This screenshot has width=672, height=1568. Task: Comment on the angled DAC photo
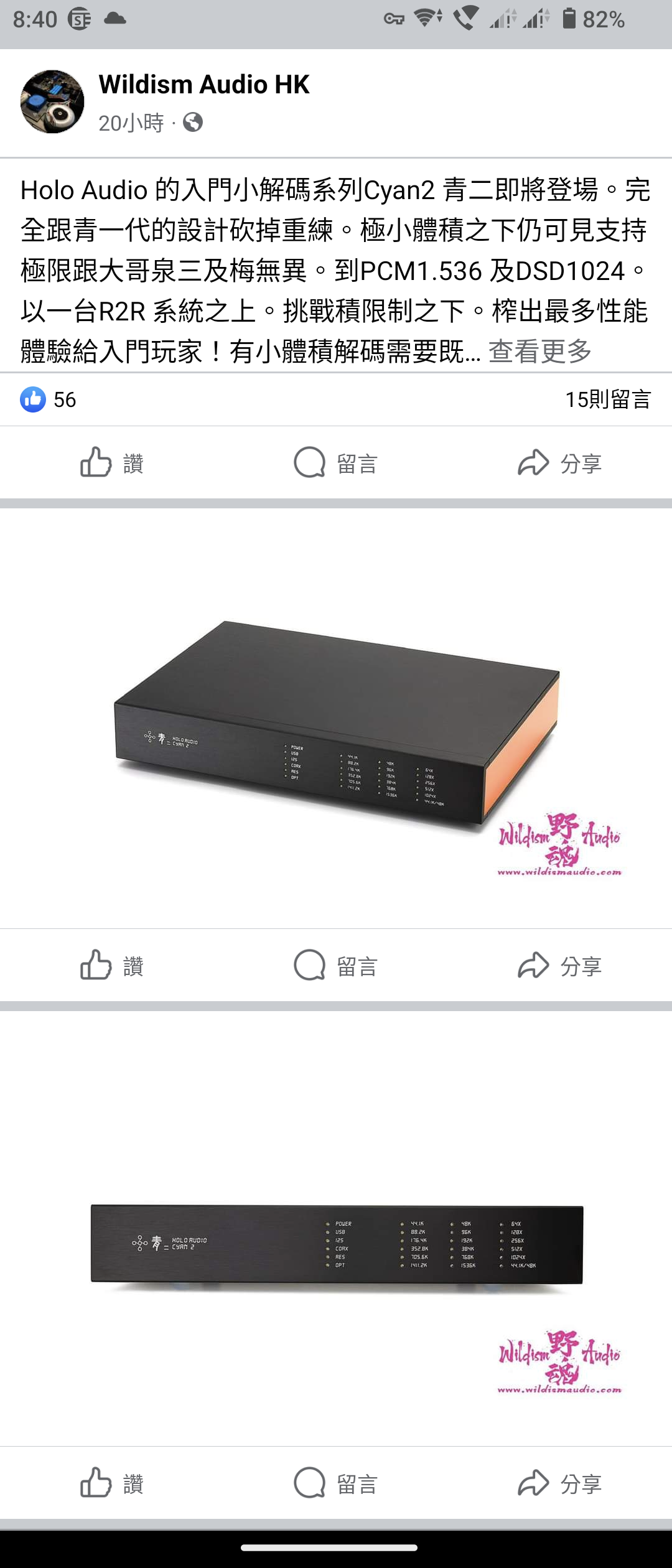pyautogui.click(x=336, y=966)
